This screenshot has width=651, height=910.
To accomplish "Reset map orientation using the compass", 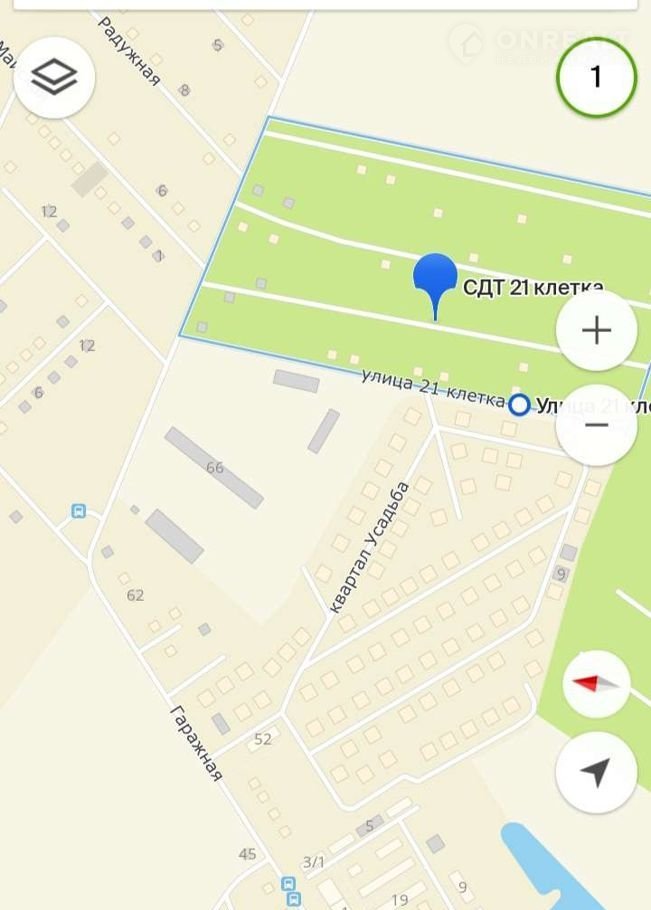I will coord(596,683).
